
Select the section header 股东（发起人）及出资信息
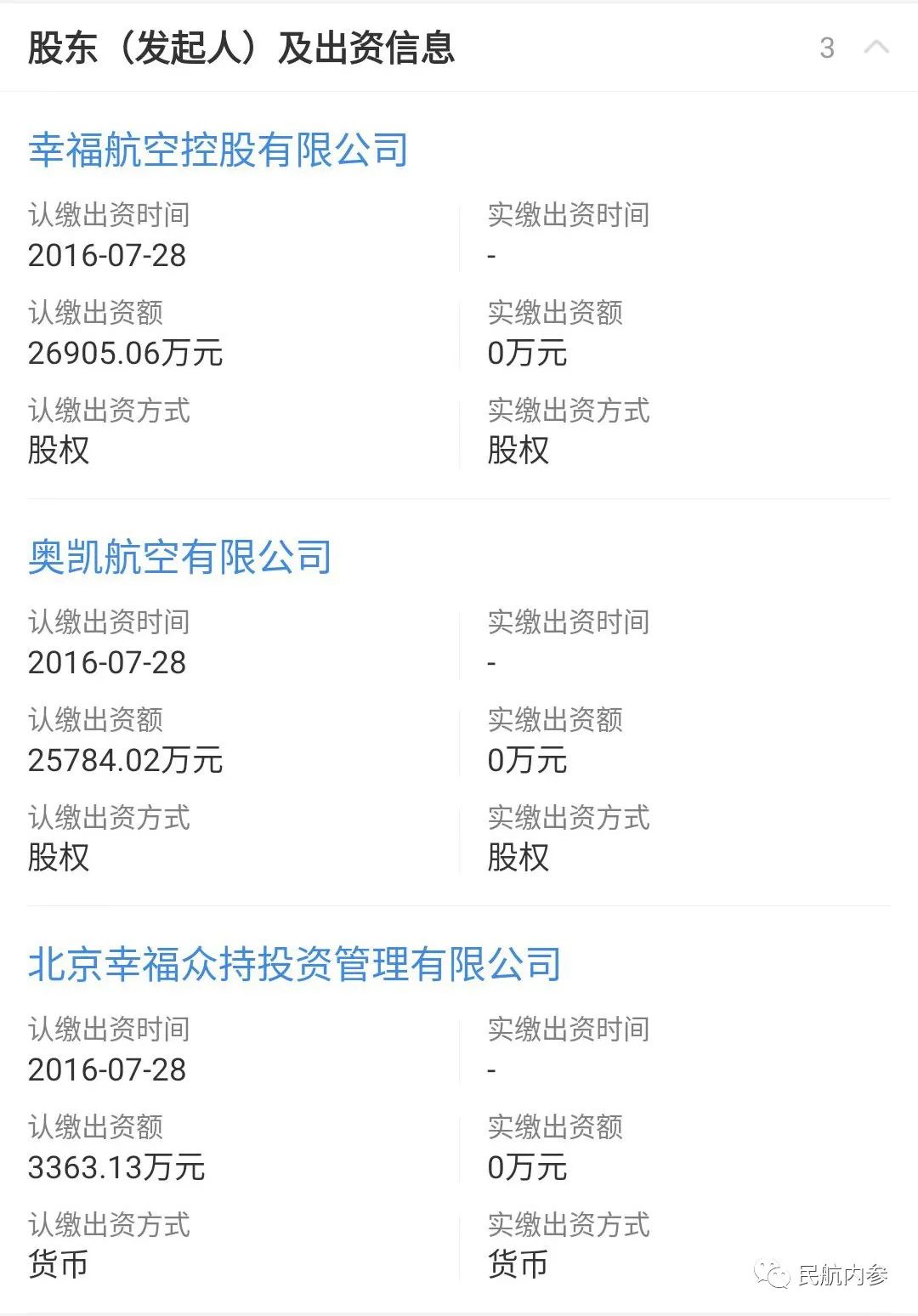tap(242, 49)
